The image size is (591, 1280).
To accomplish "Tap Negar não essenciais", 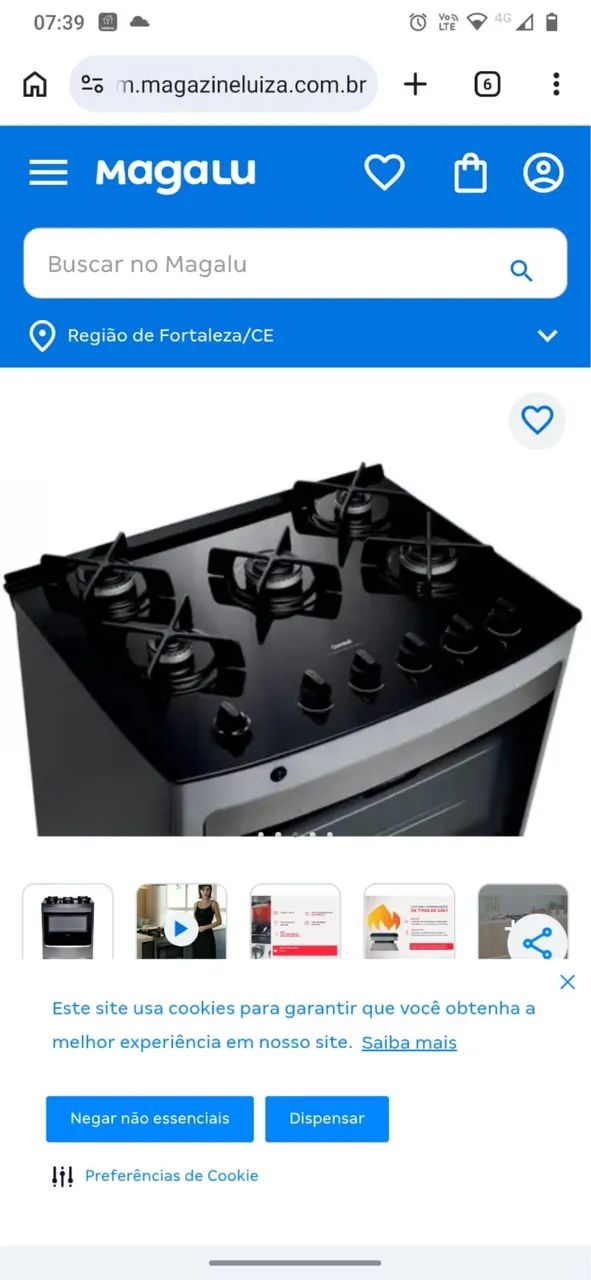I will (x=150, y=1119).
